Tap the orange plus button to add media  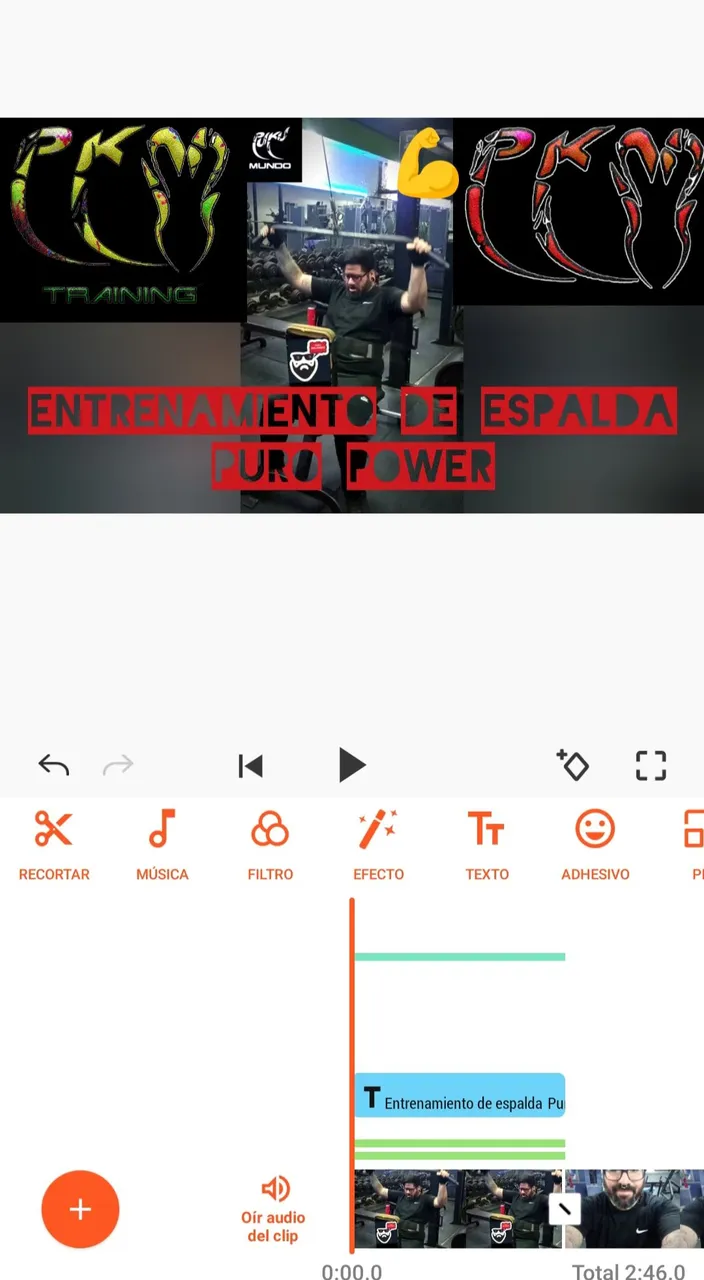pos(80,1209)
